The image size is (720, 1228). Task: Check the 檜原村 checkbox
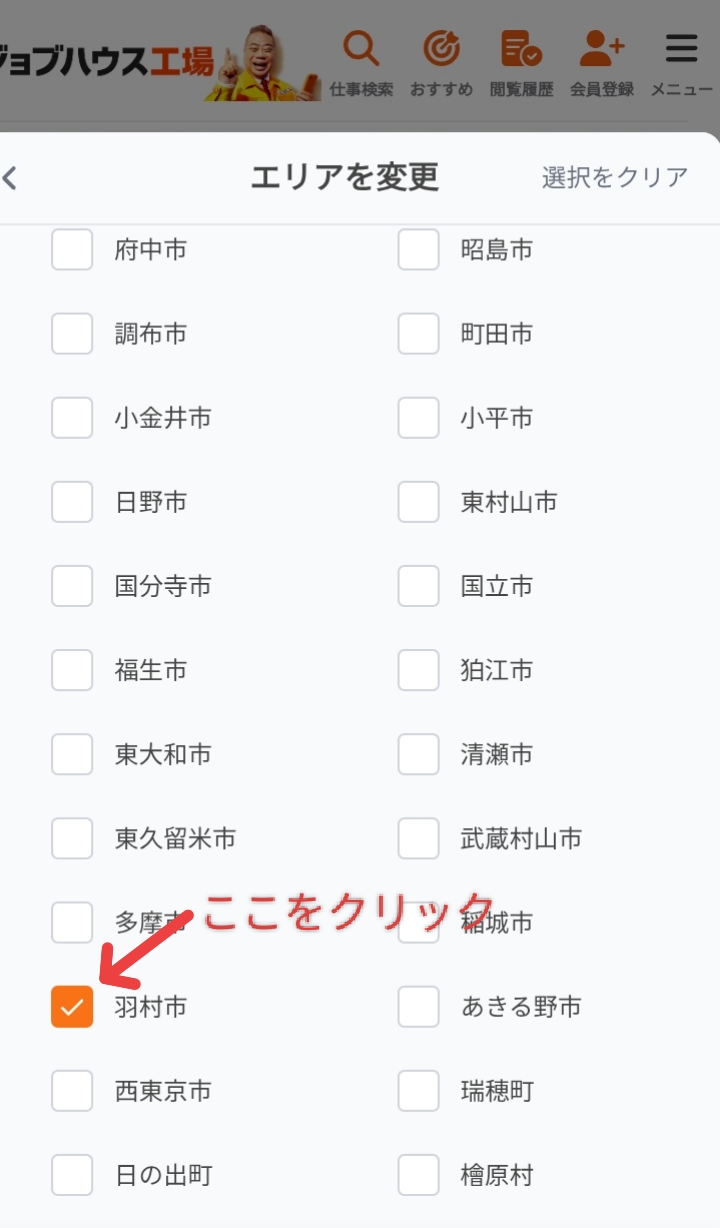click(418, 1174)
